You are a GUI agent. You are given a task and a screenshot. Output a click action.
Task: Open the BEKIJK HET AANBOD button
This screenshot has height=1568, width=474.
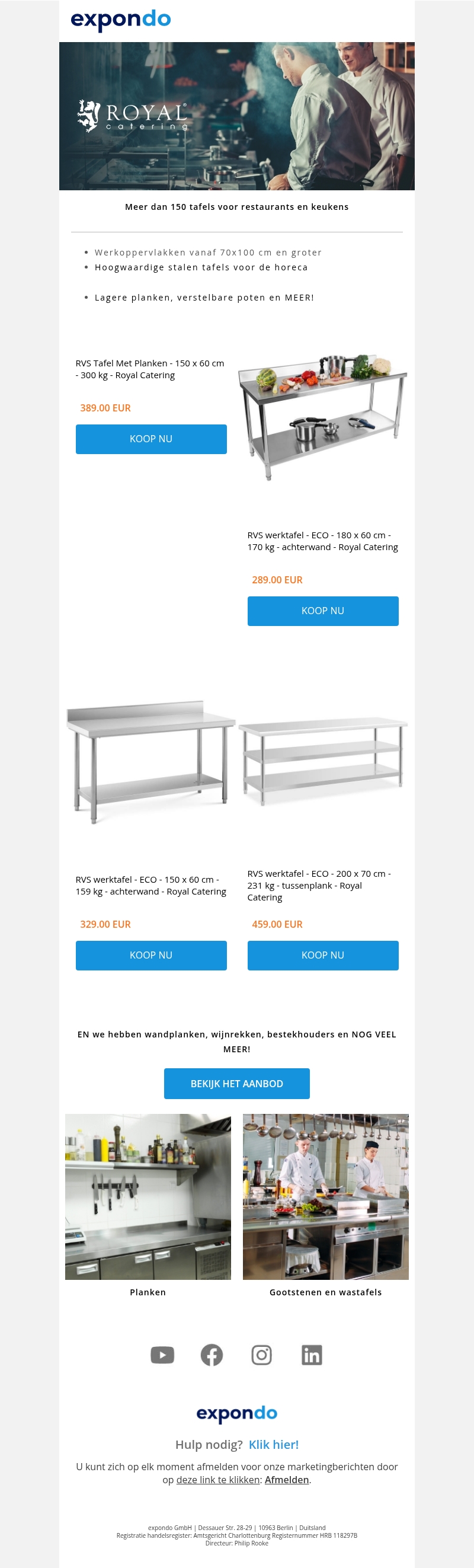coord(236,1084)
